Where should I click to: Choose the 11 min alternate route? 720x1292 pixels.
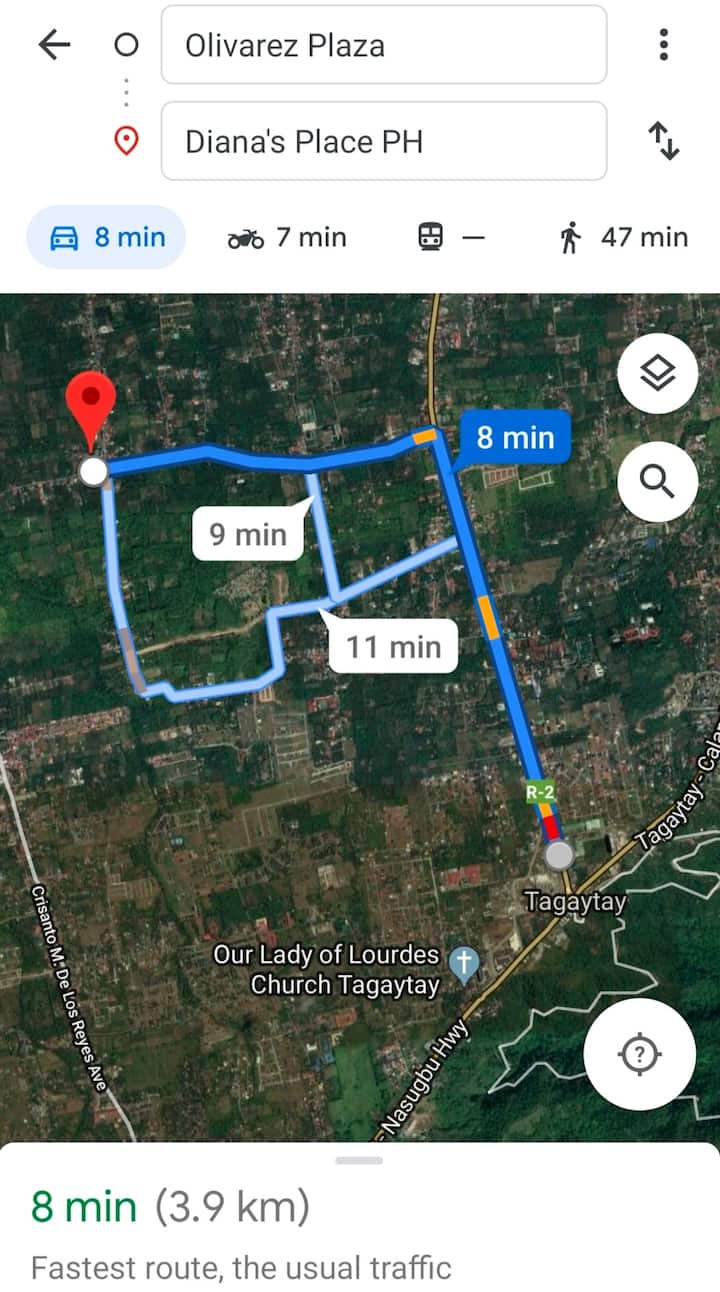(393, 647)
